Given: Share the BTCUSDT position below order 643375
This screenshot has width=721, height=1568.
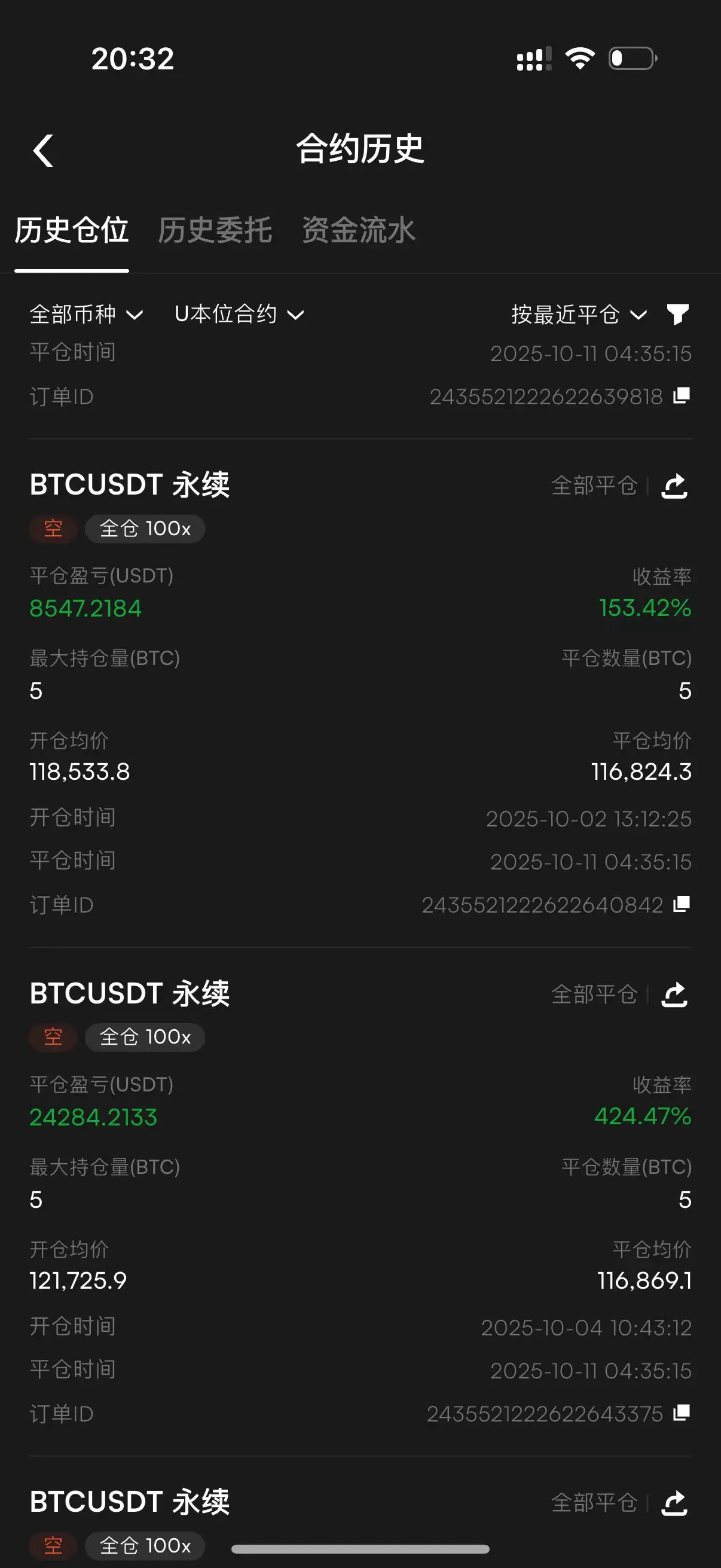Looking at the screenshot, I should click(x=675, y=1503).
